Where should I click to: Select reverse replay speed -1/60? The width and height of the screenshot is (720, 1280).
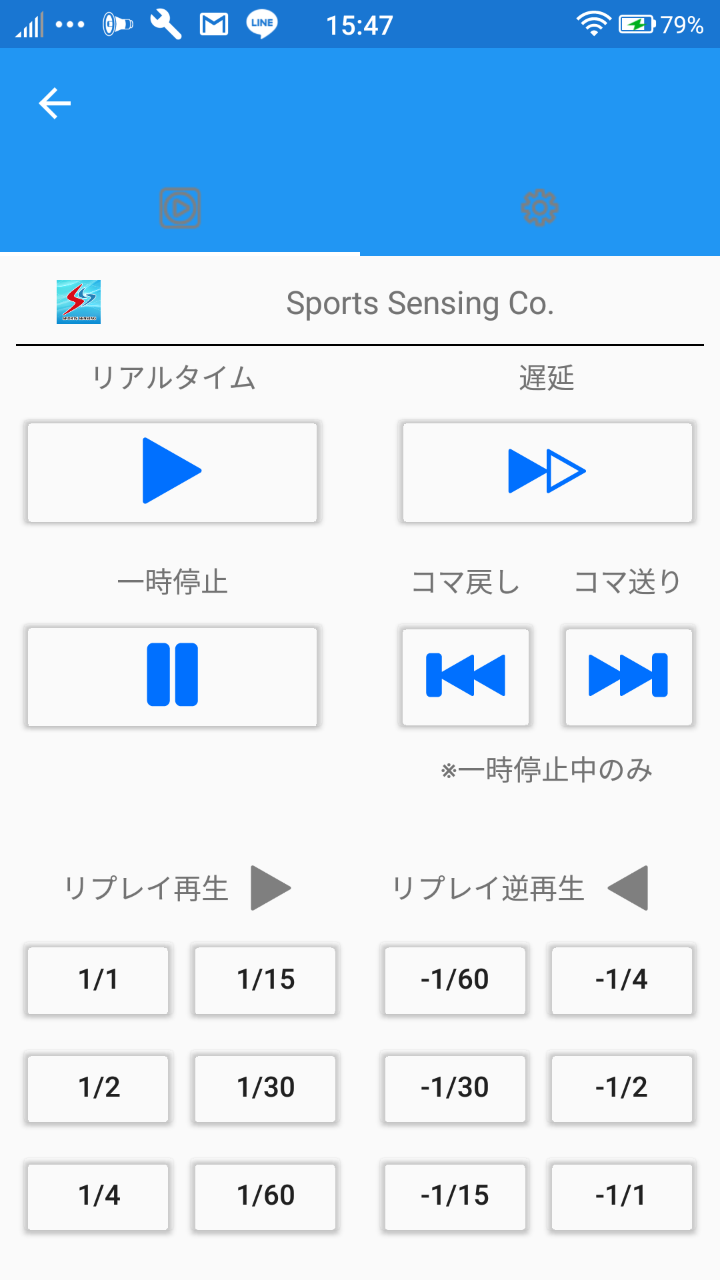[455, 980]
